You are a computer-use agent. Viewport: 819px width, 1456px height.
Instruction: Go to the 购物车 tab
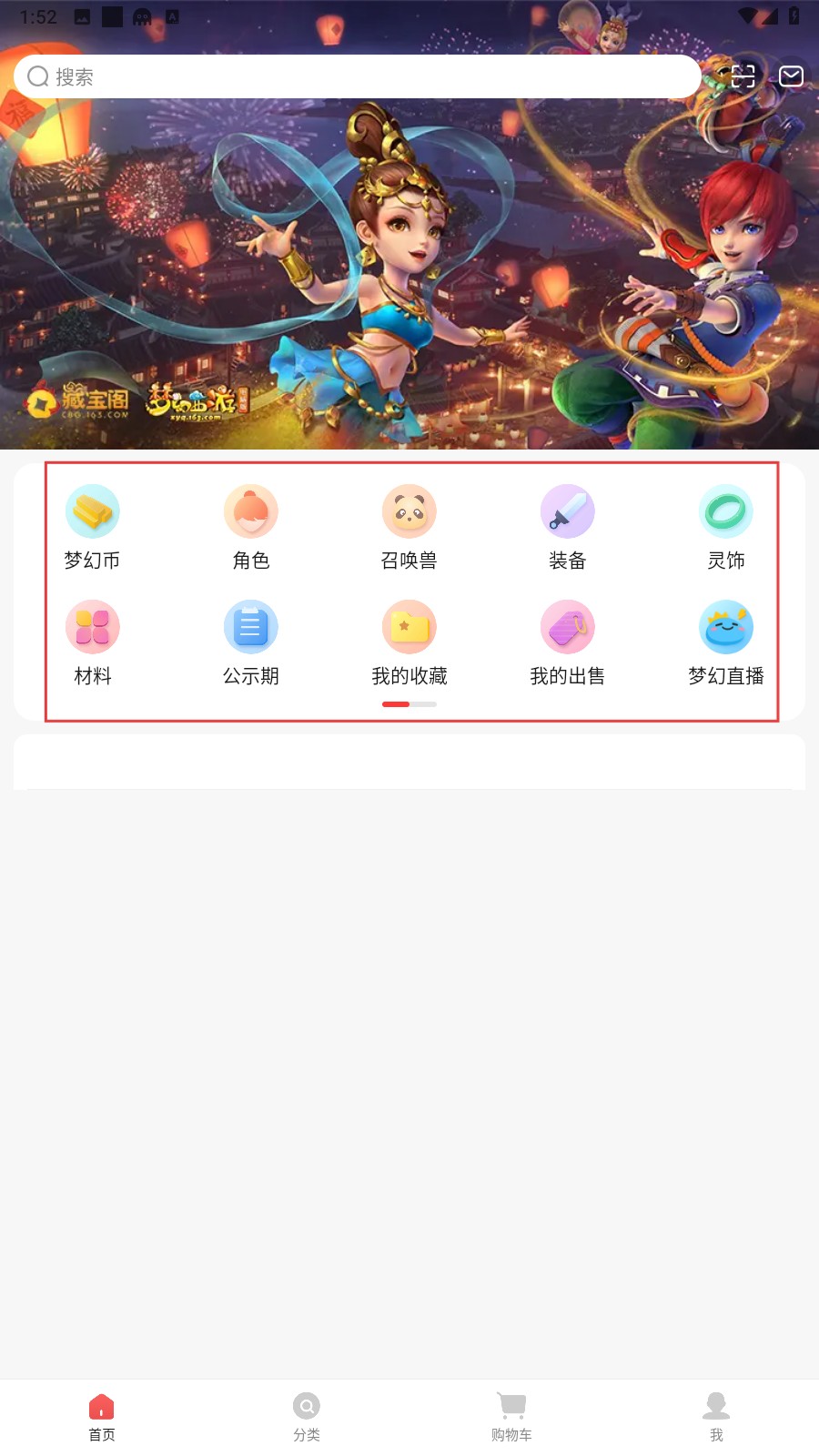[511, 1417]
